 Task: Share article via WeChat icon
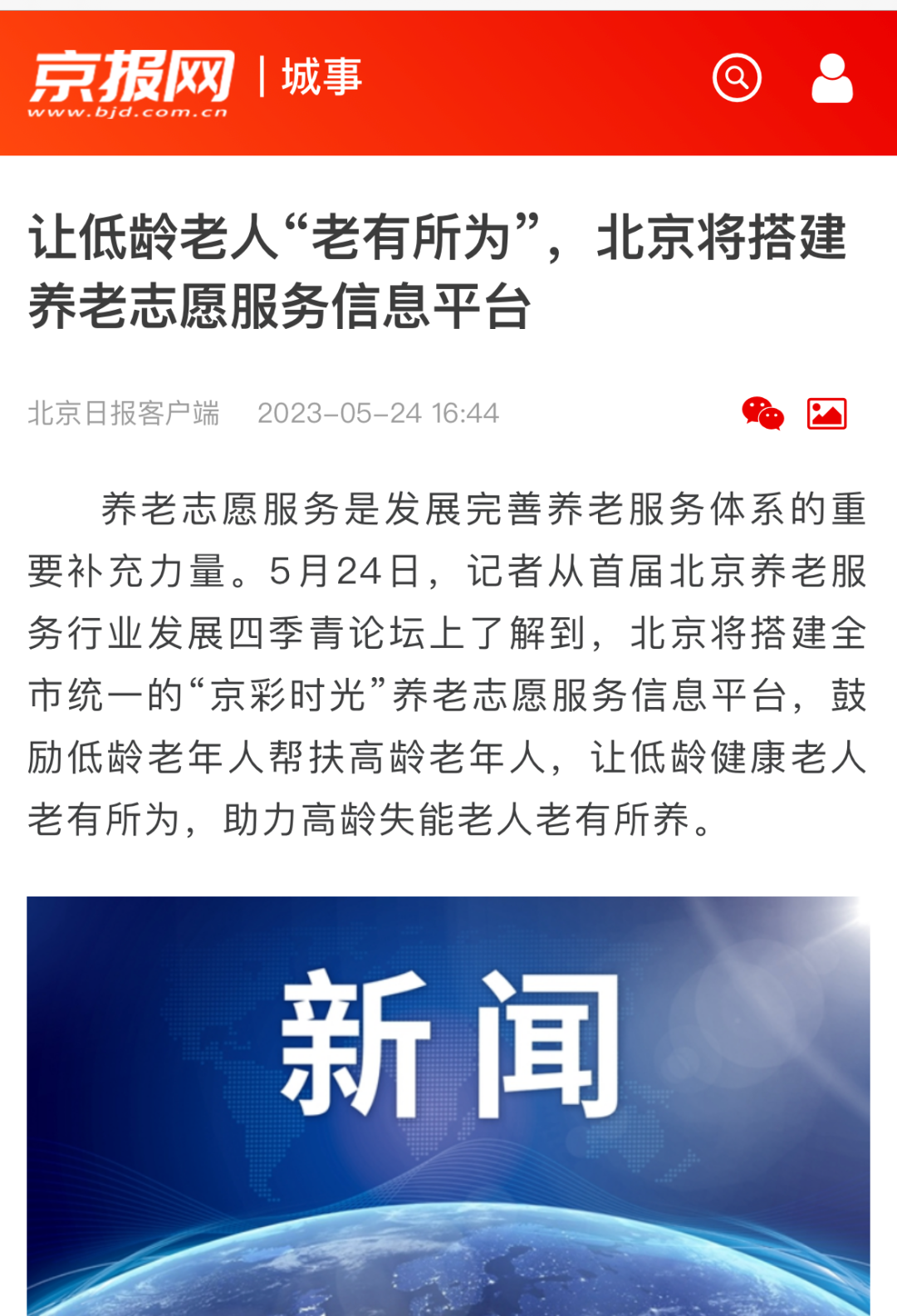pyautogui.click(x=762, y=413)
